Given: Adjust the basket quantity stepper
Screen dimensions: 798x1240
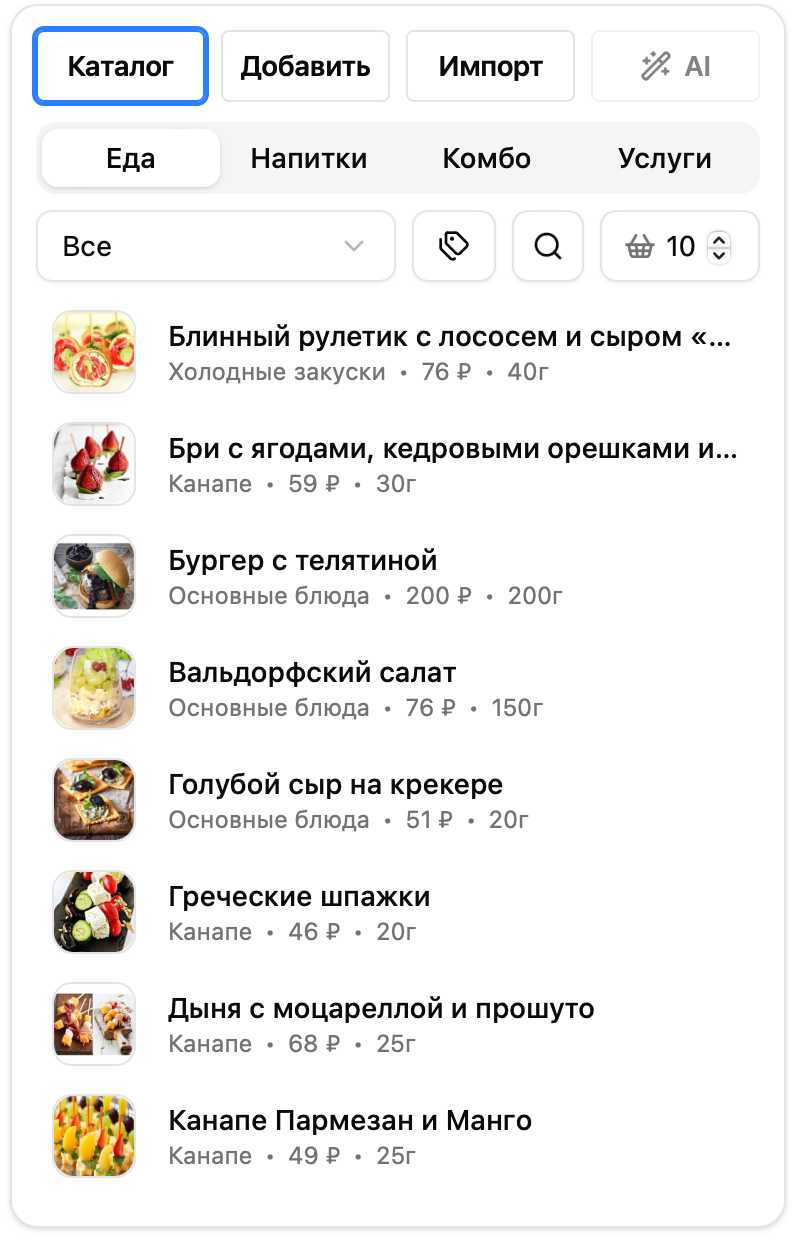Looking at the screenshot, I should tap(718, 246).
